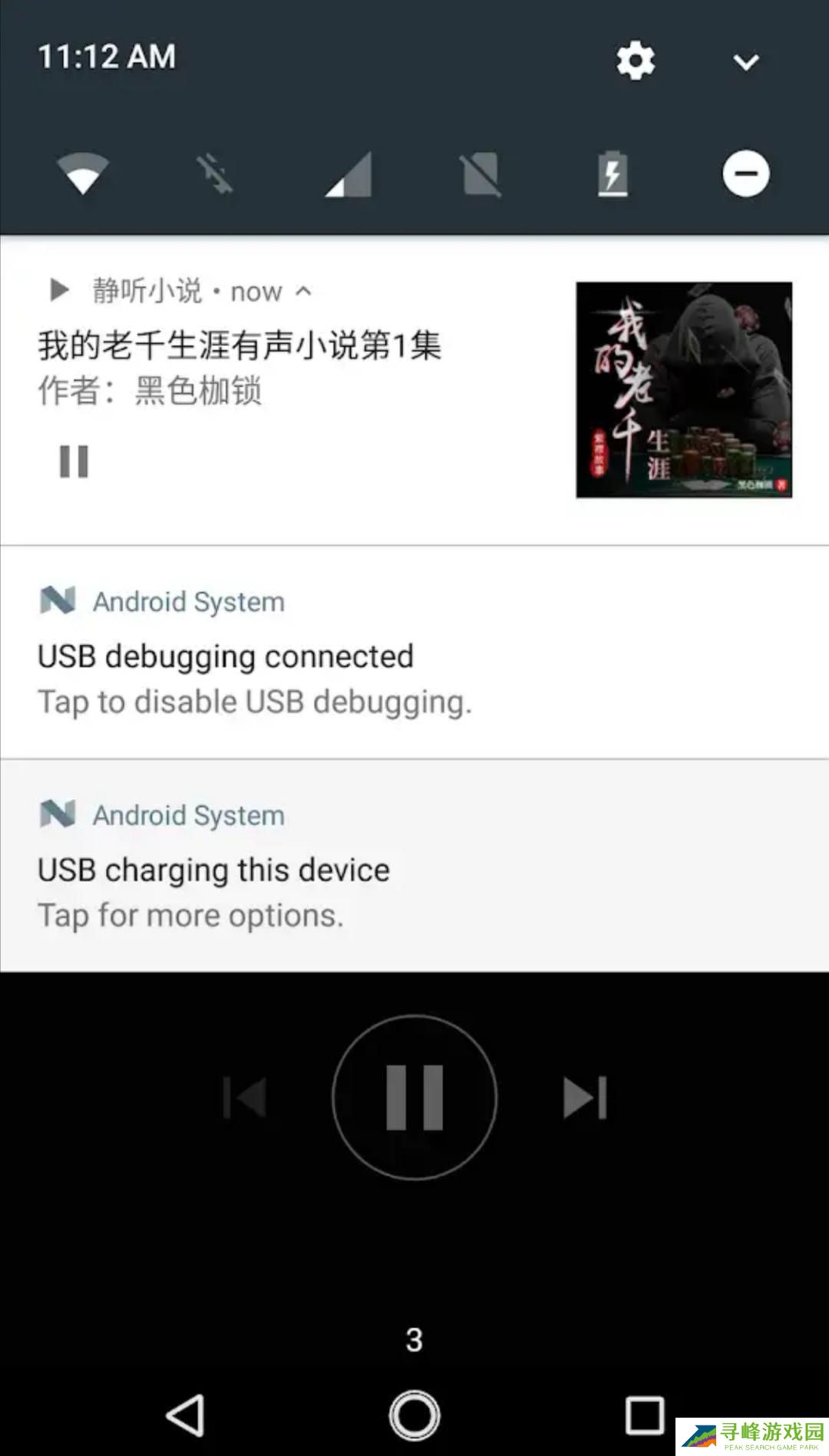
Task: Pause playback in the 静听小说 notification
Action: [x=74, y=461]
